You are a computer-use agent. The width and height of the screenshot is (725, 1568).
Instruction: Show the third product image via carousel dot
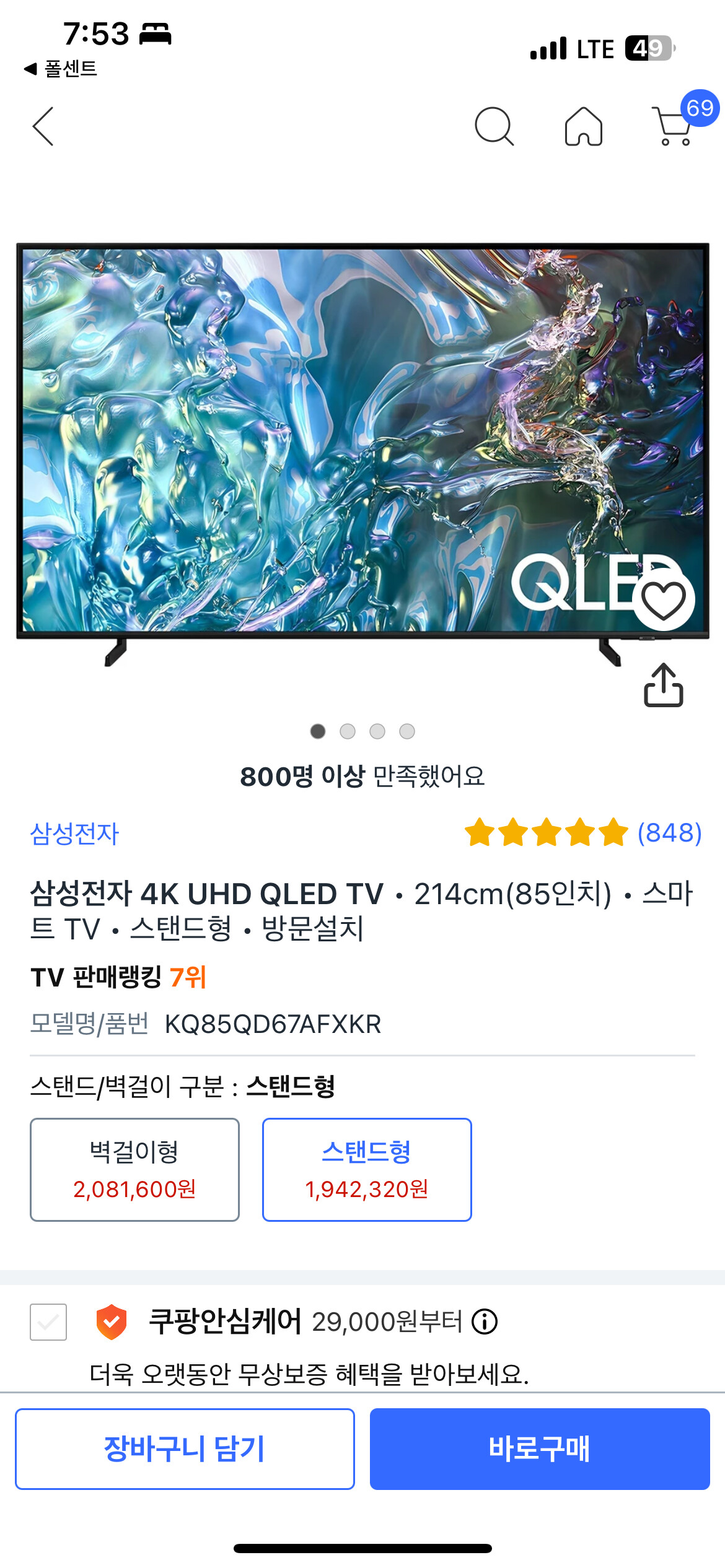[377, 731]
